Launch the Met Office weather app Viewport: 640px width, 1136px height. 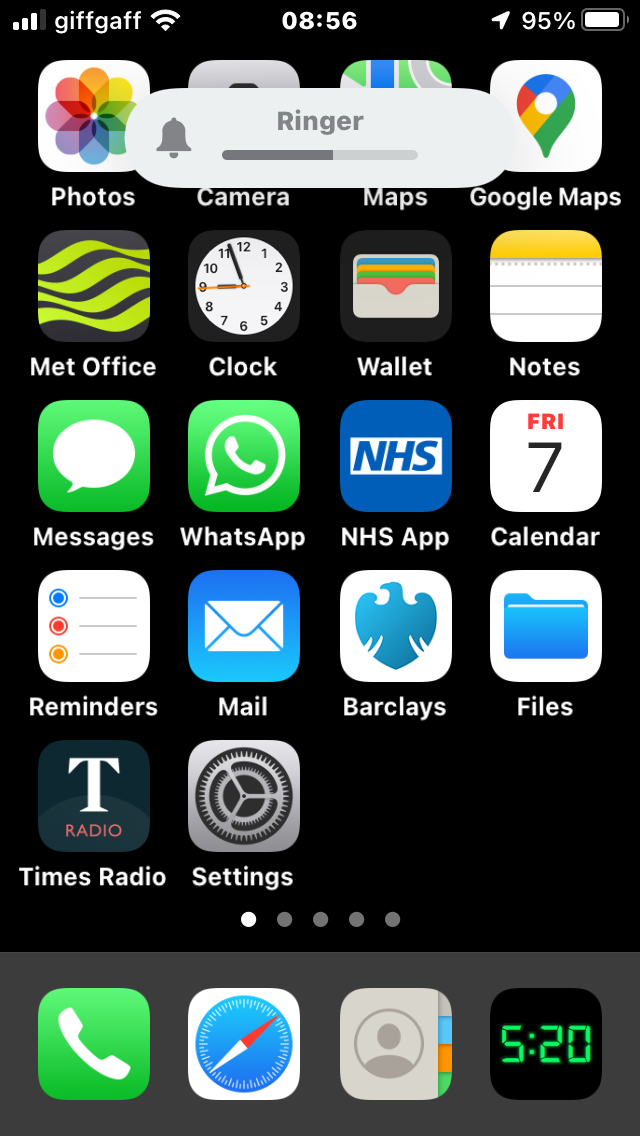[94, 286]
